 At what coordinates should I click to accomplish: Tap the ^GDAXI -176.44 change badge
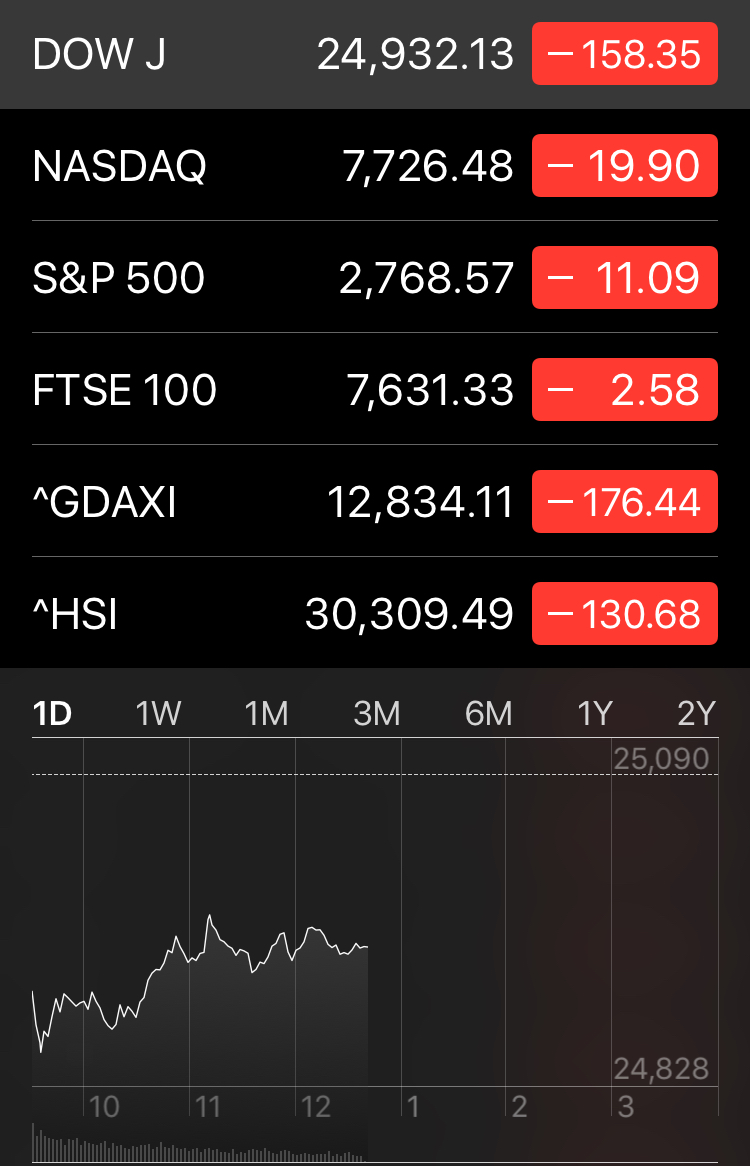pyautogui.click(x=625, y=502)
